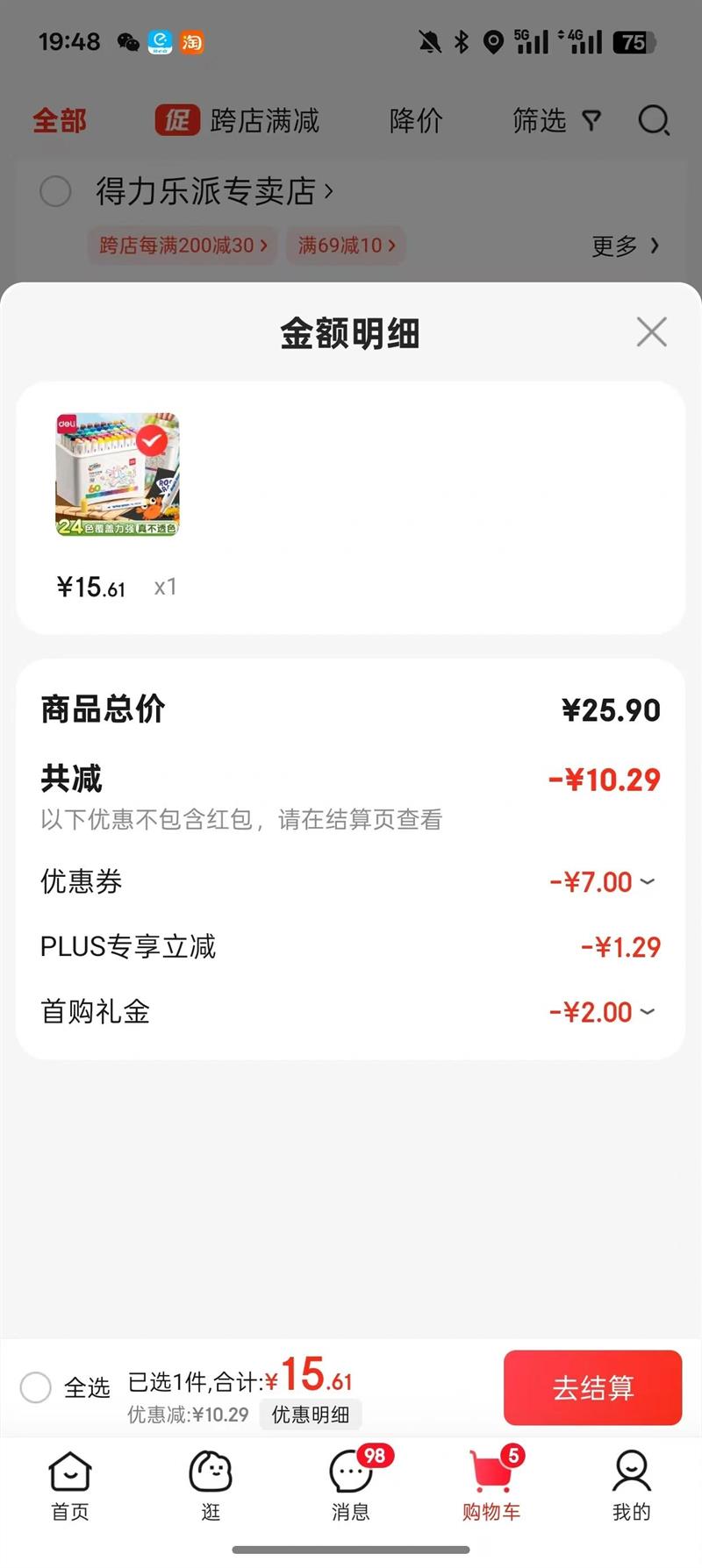Switch to the 购物车 tab

[x=491, y=1486]
